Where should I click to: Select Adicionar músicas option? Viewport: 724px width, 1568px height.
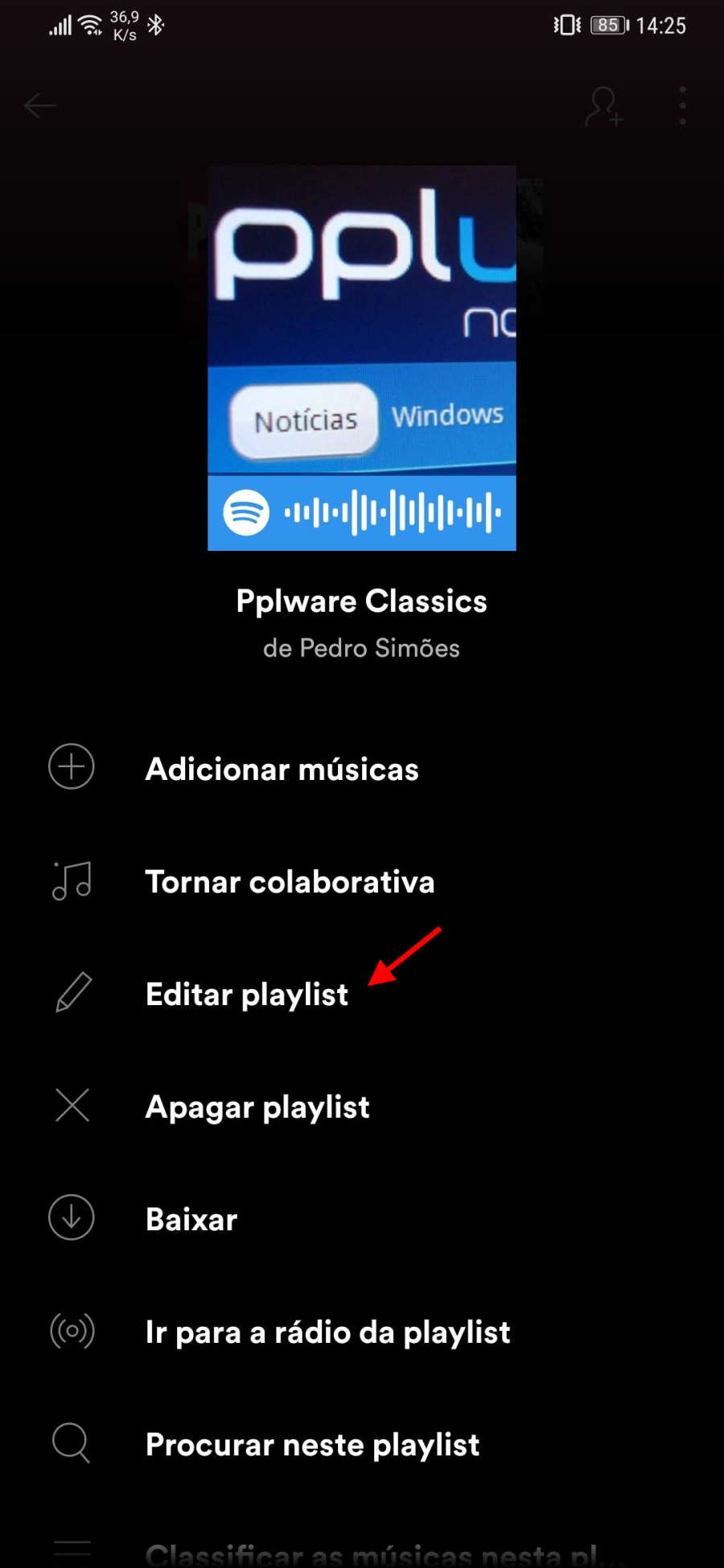tap(282, 769)
